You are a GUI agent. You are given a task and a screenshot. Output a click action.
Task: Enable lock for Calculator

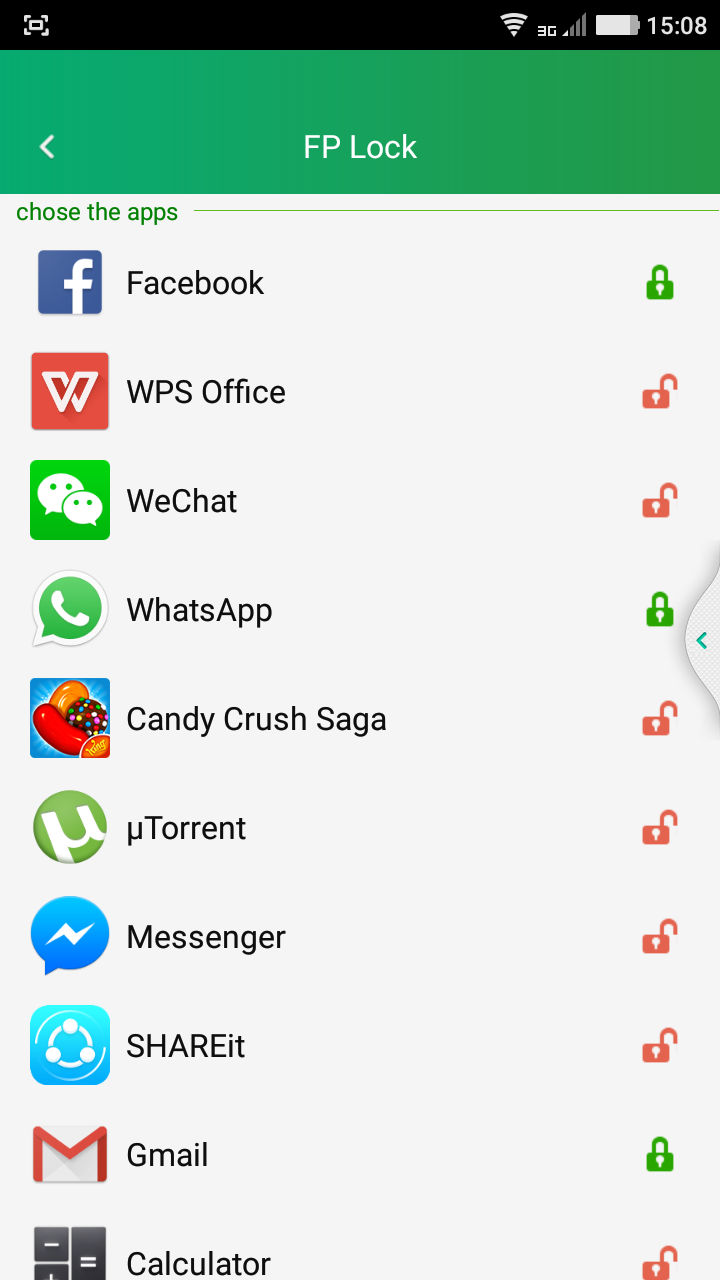click(x=660, y=1262)
